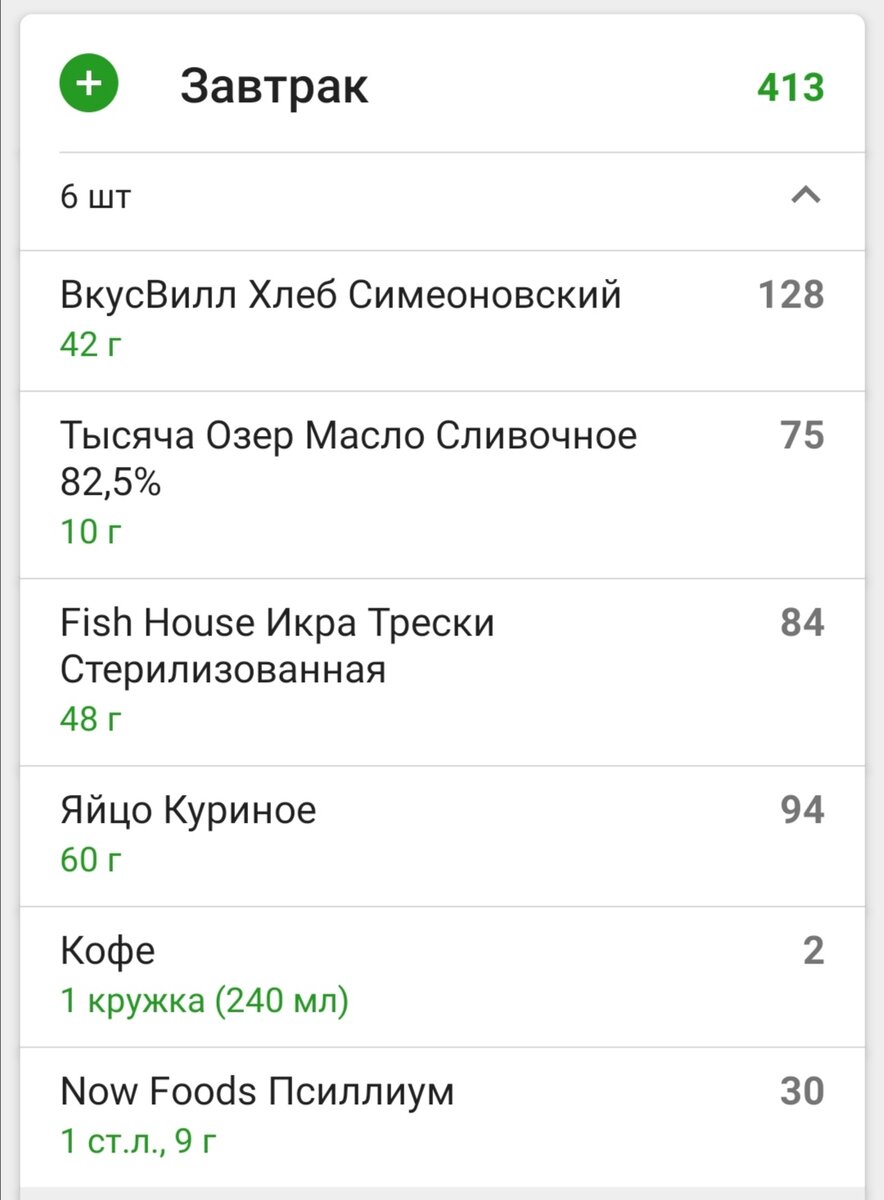Screen dimensions: 884x1200
Task: Select the Кофе entry
Action: (108, 950)
